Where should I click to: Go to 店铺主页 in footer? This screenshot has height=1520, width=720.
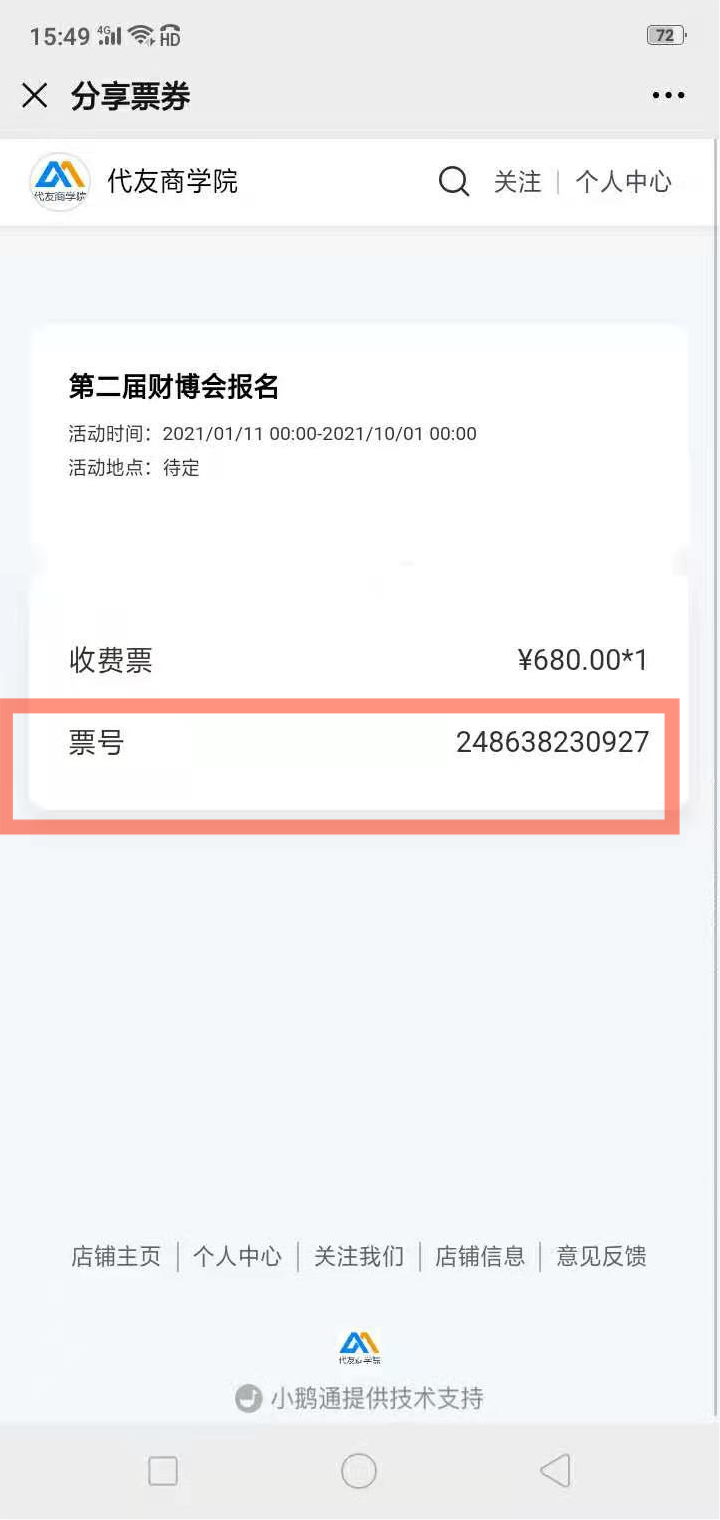[x=116, y=1257]
